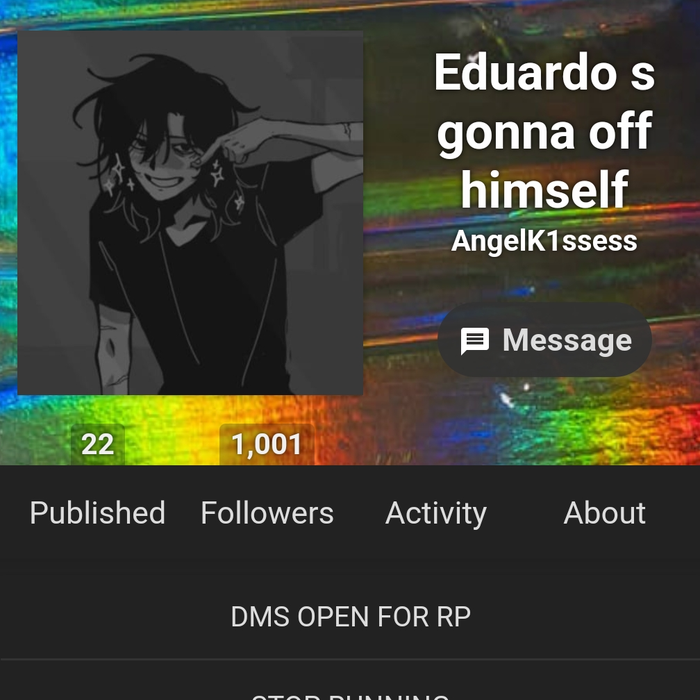Message AngelK1ssess
700x700 pixels.
tap(545, 341)
